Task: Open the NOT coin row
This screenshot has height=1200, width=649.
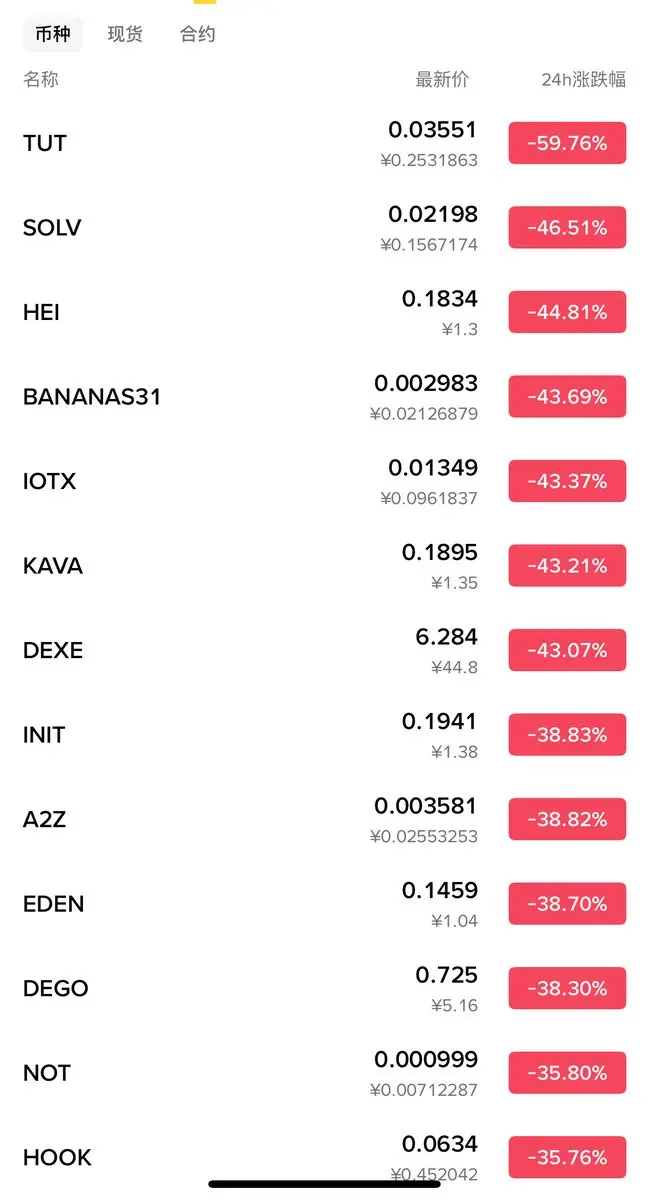Action: [46, 1073]
